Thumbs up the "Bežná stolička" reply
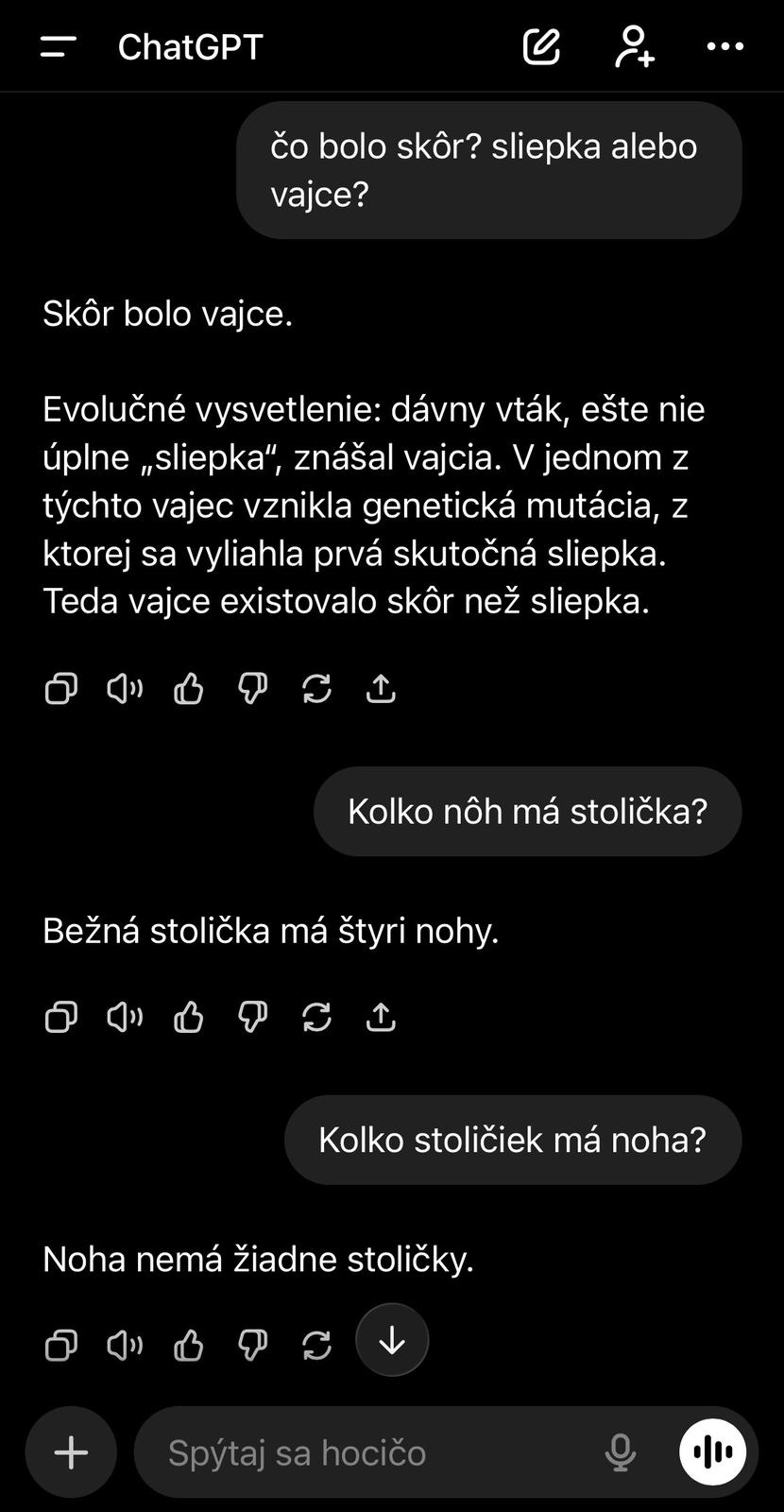The image size is (784, 1512). [189, 1017]
